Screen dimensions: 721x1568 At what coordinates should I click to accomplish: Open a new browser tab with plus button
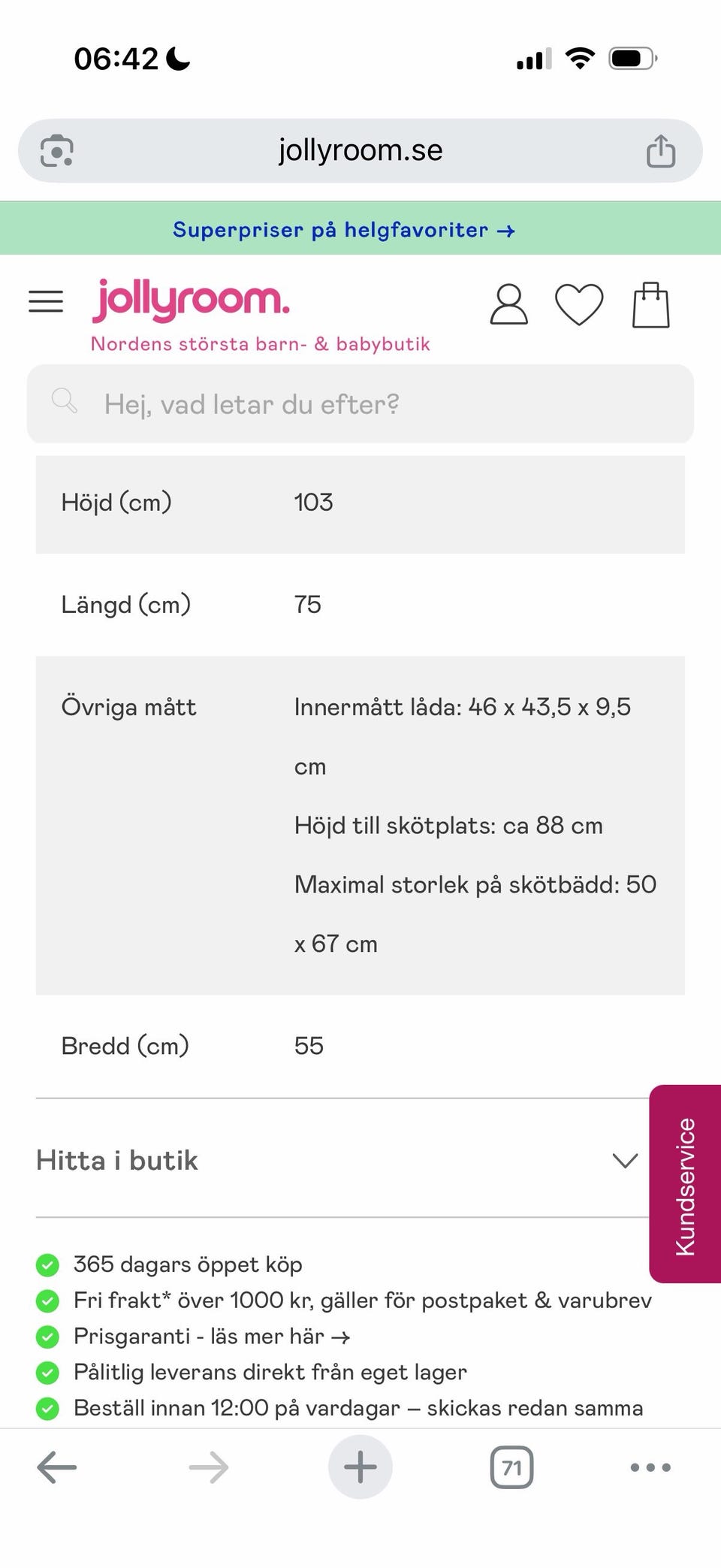360,1467
